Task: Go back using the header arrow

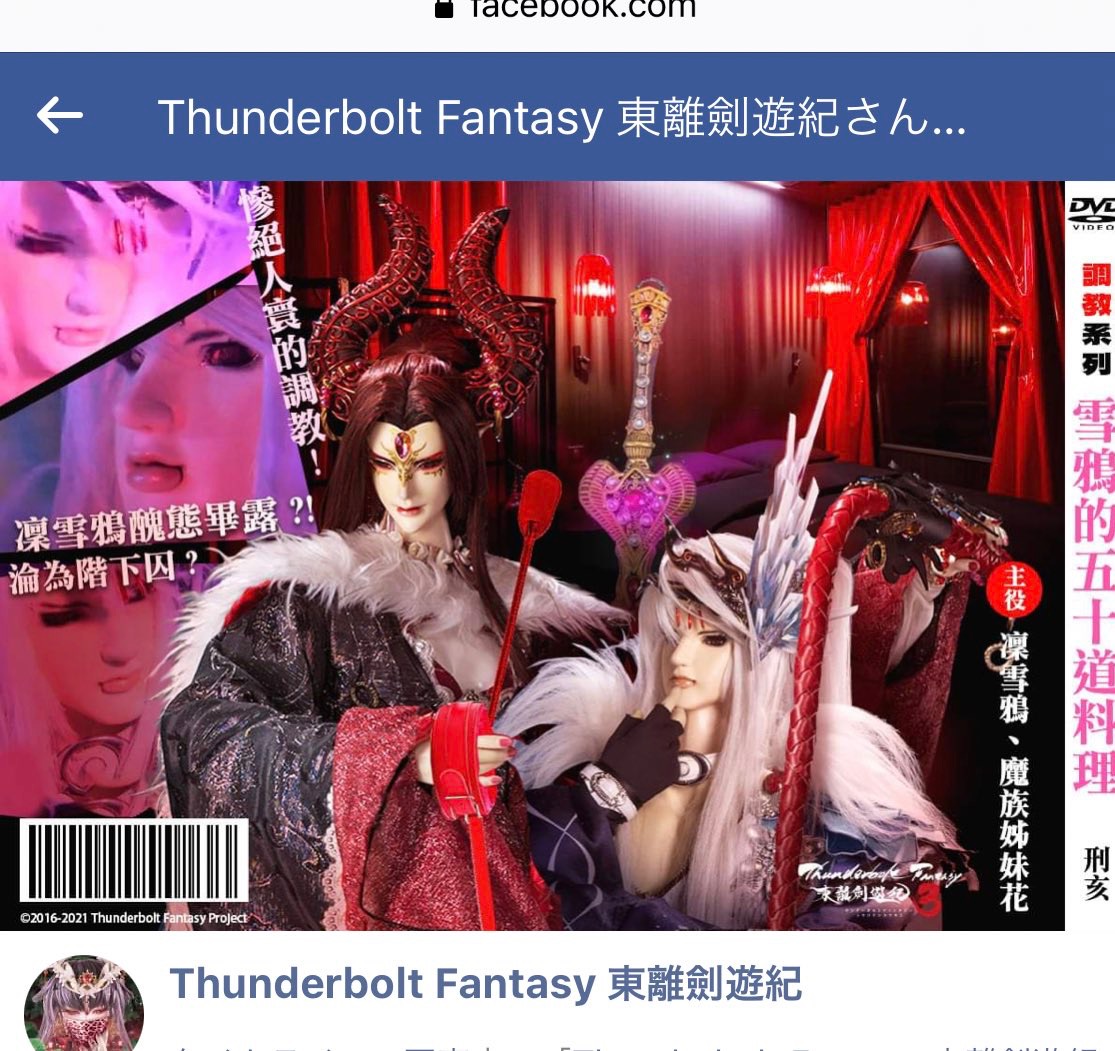Action: (60, 117)
